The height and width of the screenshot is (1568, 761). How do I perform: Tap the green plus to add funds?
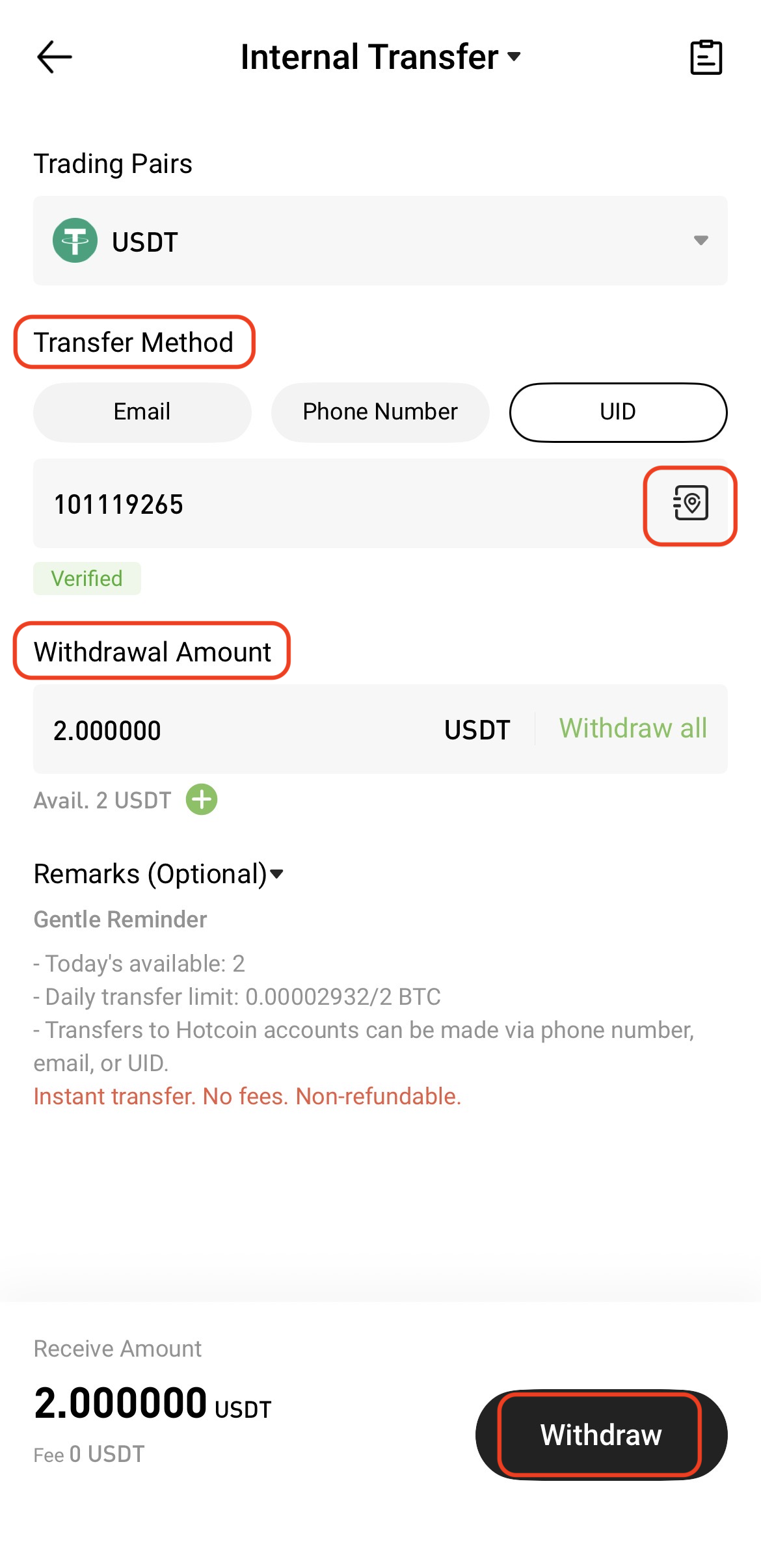point(202,799)
